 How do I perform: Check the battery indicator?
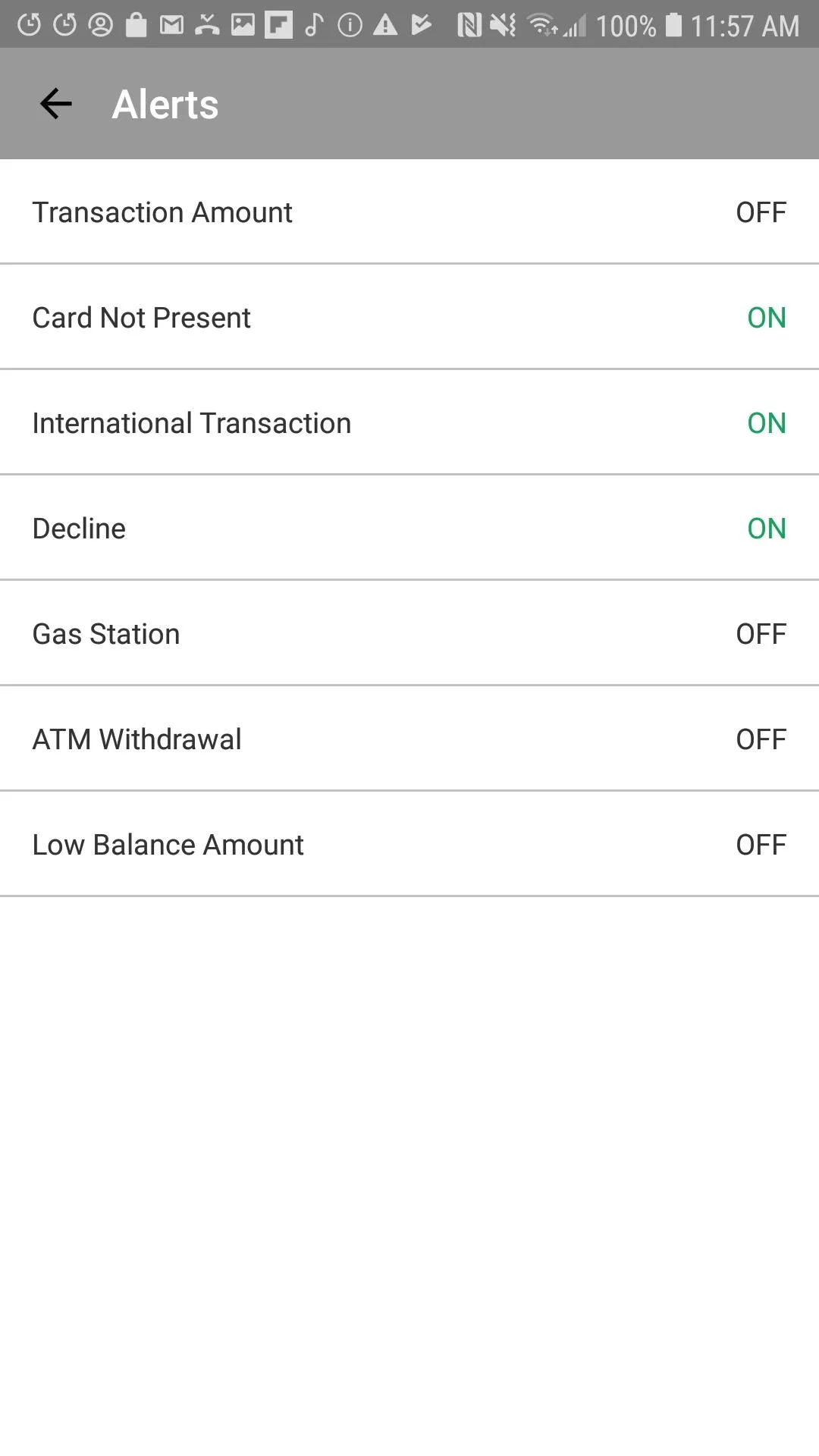tap(673, 25)
